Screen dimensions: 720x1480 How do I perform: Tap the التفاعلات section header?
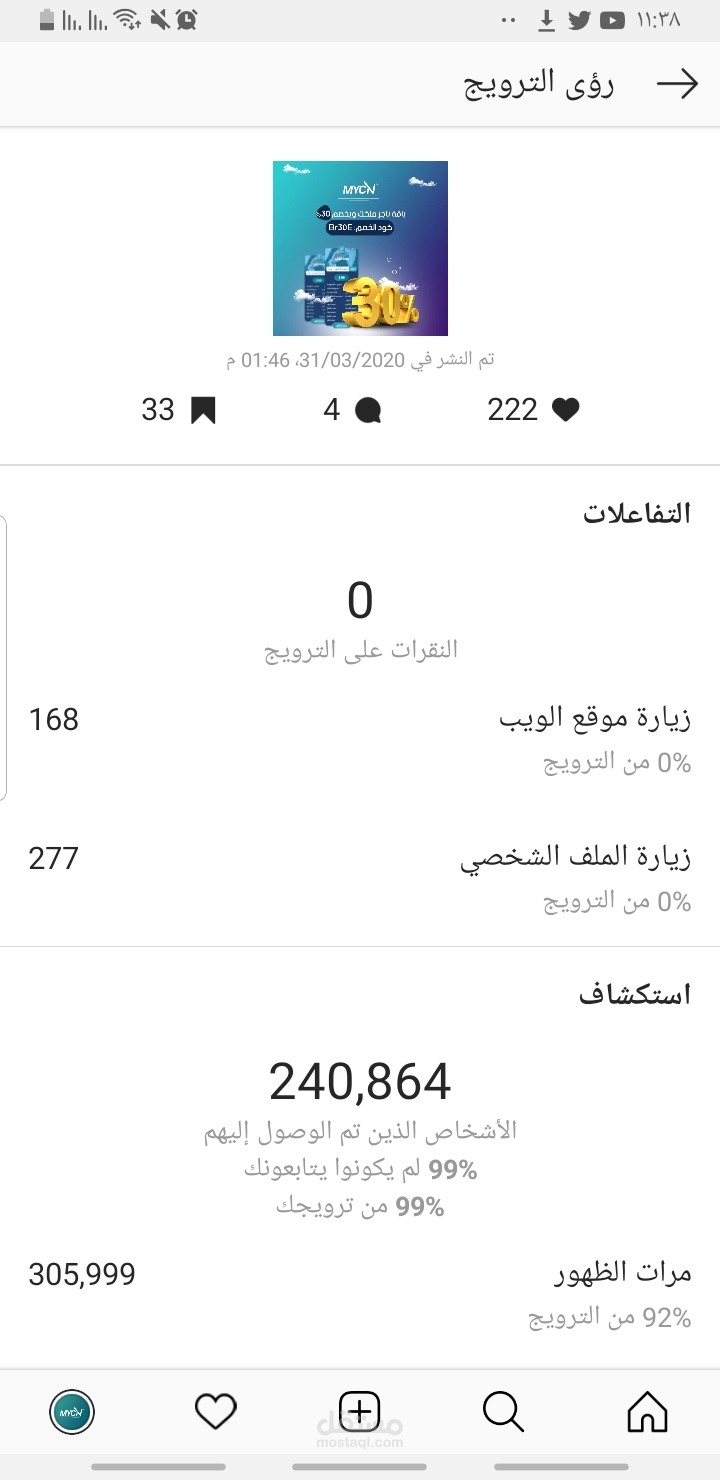click(x=638, y=513)
